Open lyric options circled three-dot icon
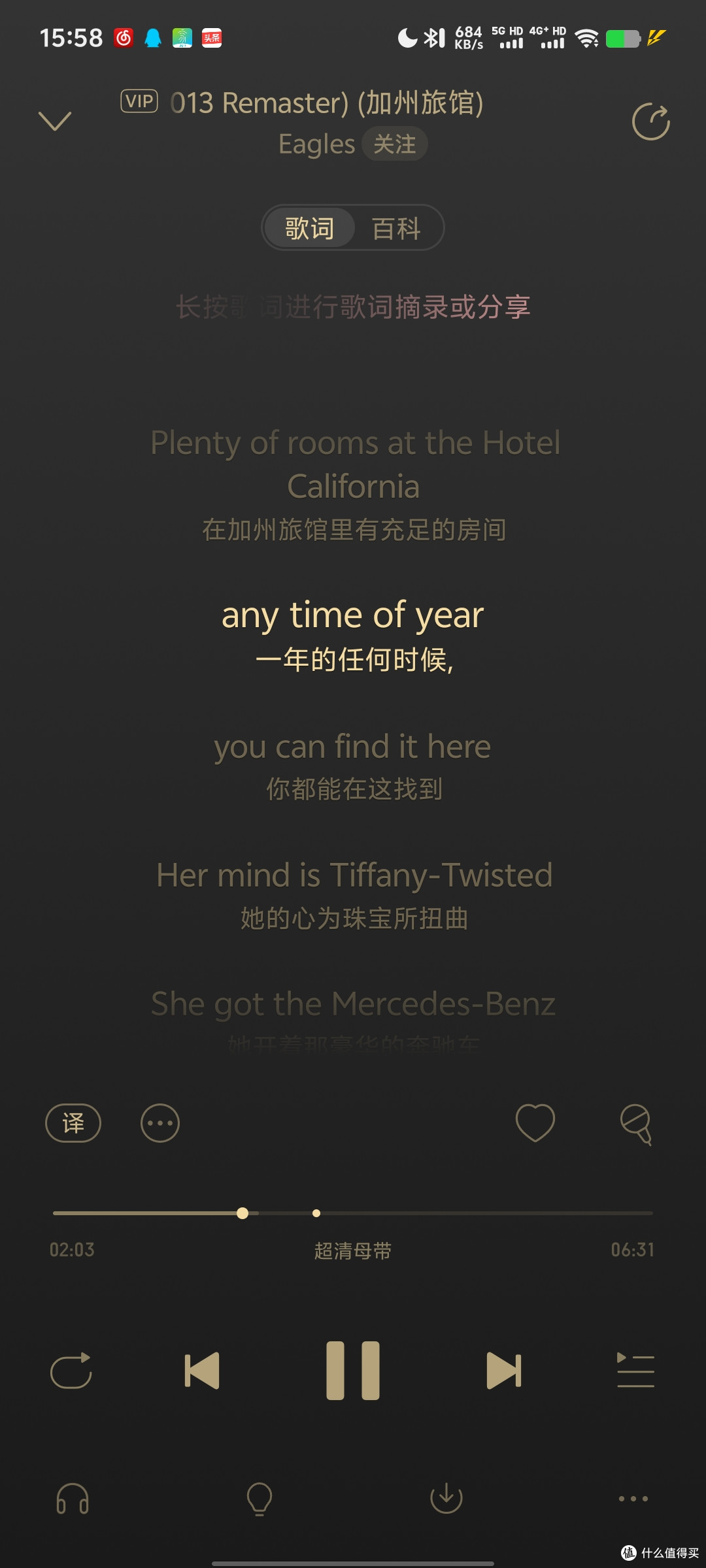The width and height of the screenshot is (706, 1568). pos(160,1123)
